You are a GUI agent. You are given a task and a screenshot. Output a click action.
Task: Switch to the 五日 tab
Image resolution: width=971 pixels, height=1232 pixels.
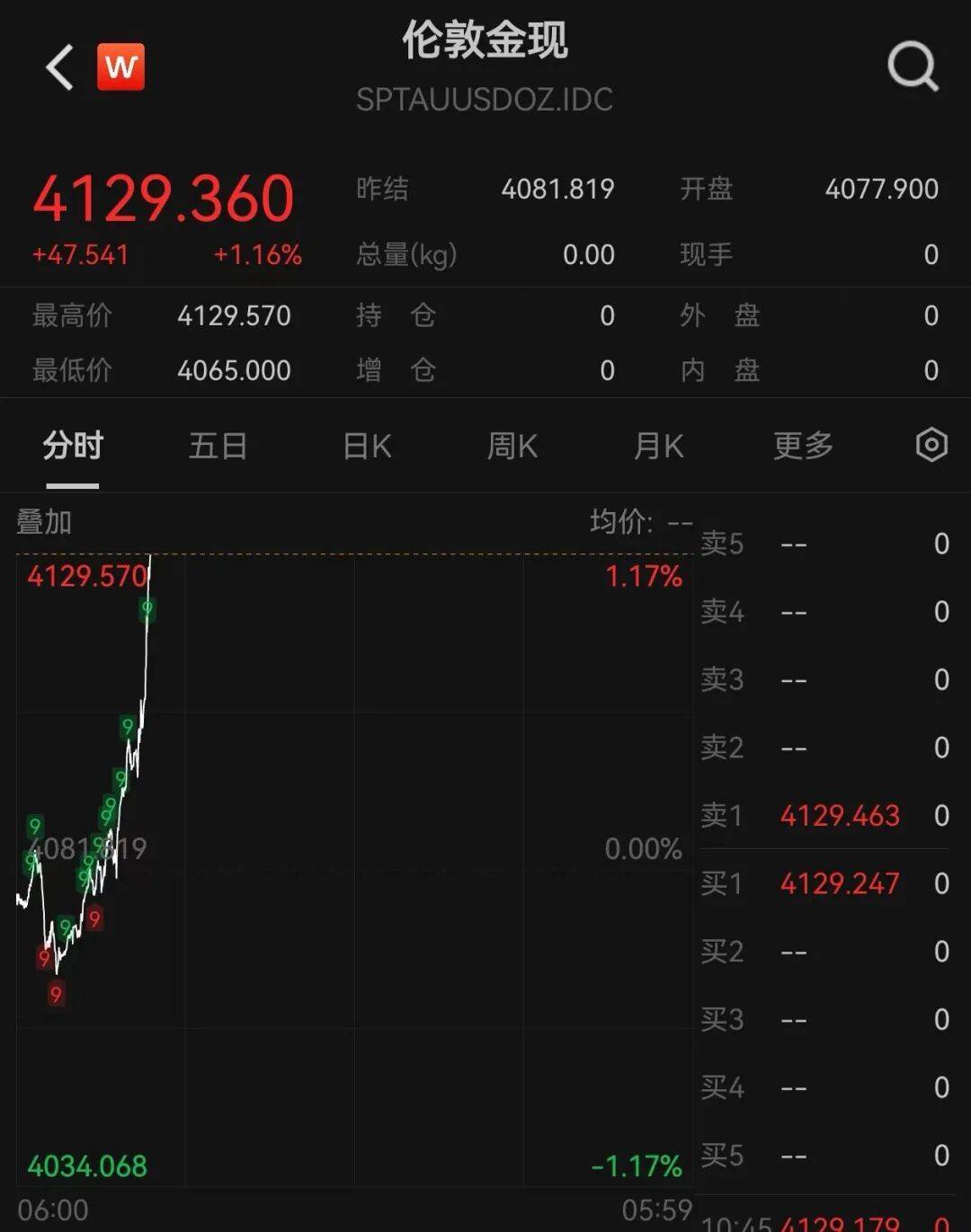point(218,446)
